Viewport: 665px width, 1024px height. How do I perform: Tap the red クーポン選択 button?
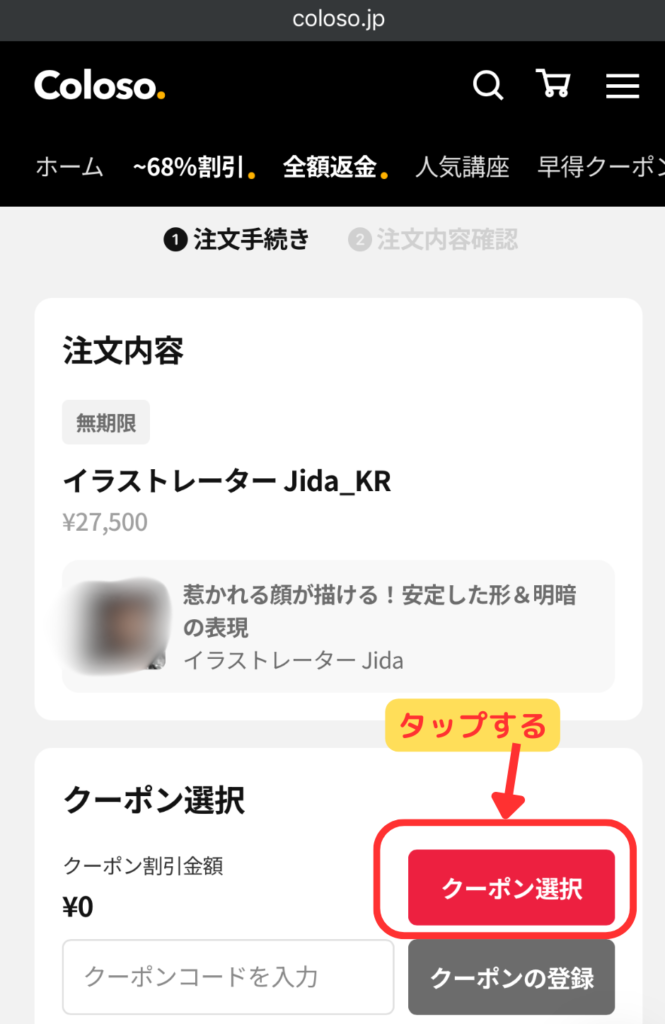point(511,888)
